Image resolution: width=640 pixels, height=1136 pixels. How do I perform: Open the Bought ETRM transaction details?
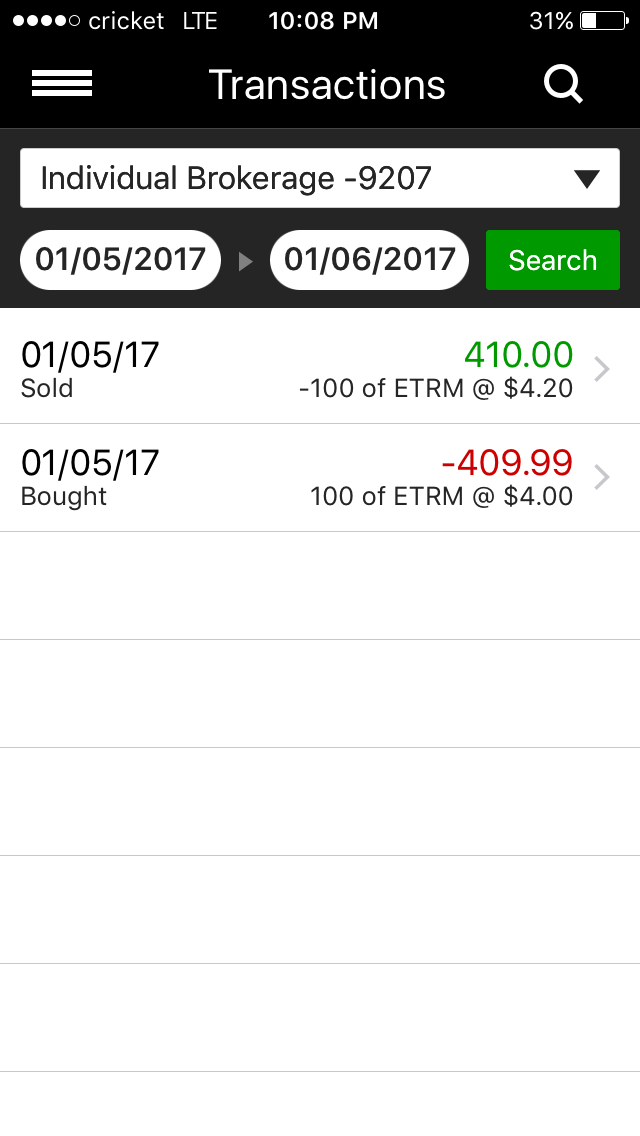click(320, 478)
